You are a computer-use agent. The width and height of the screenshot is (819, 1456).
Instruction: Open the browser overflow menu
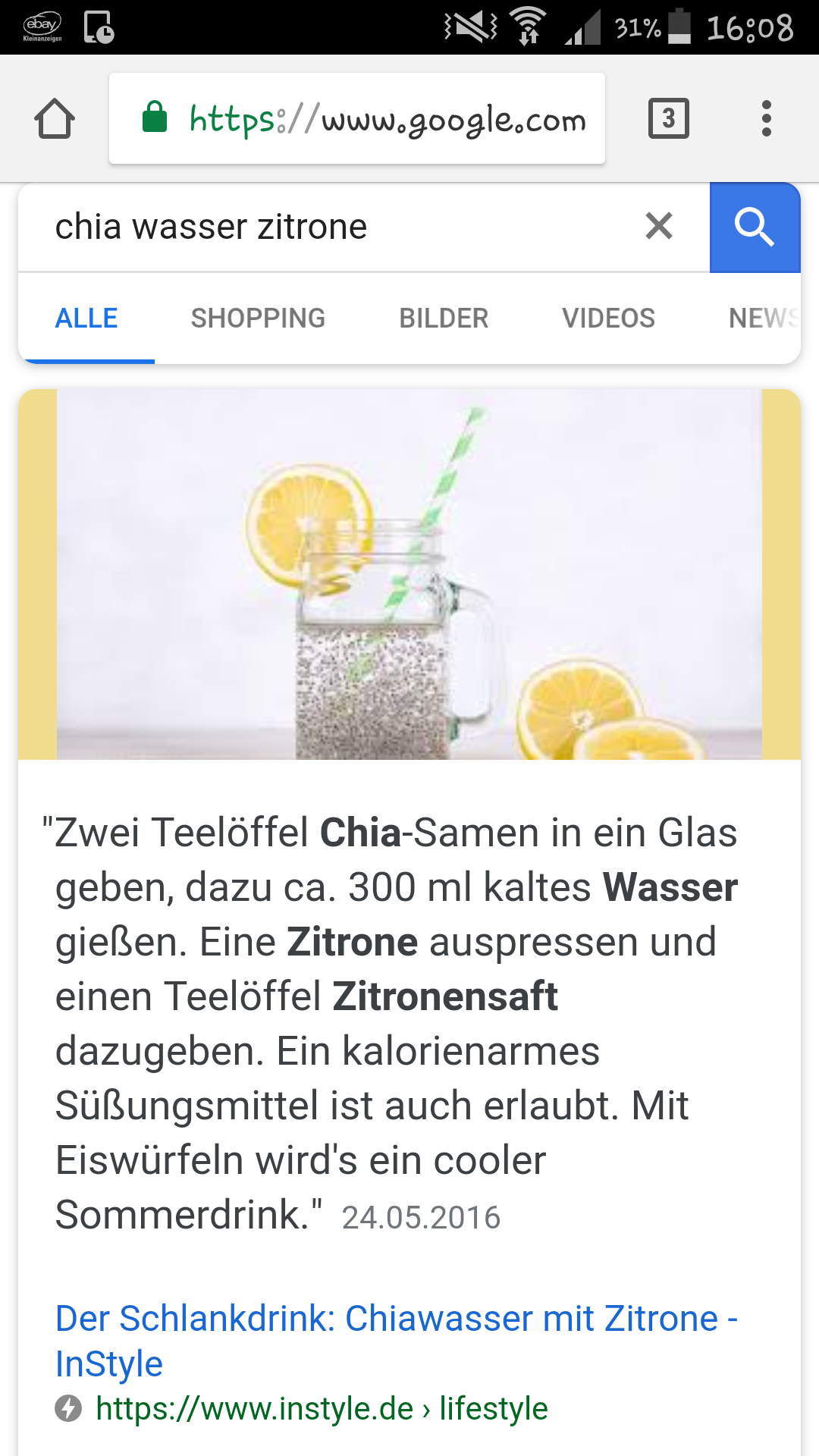click(766, 119)
